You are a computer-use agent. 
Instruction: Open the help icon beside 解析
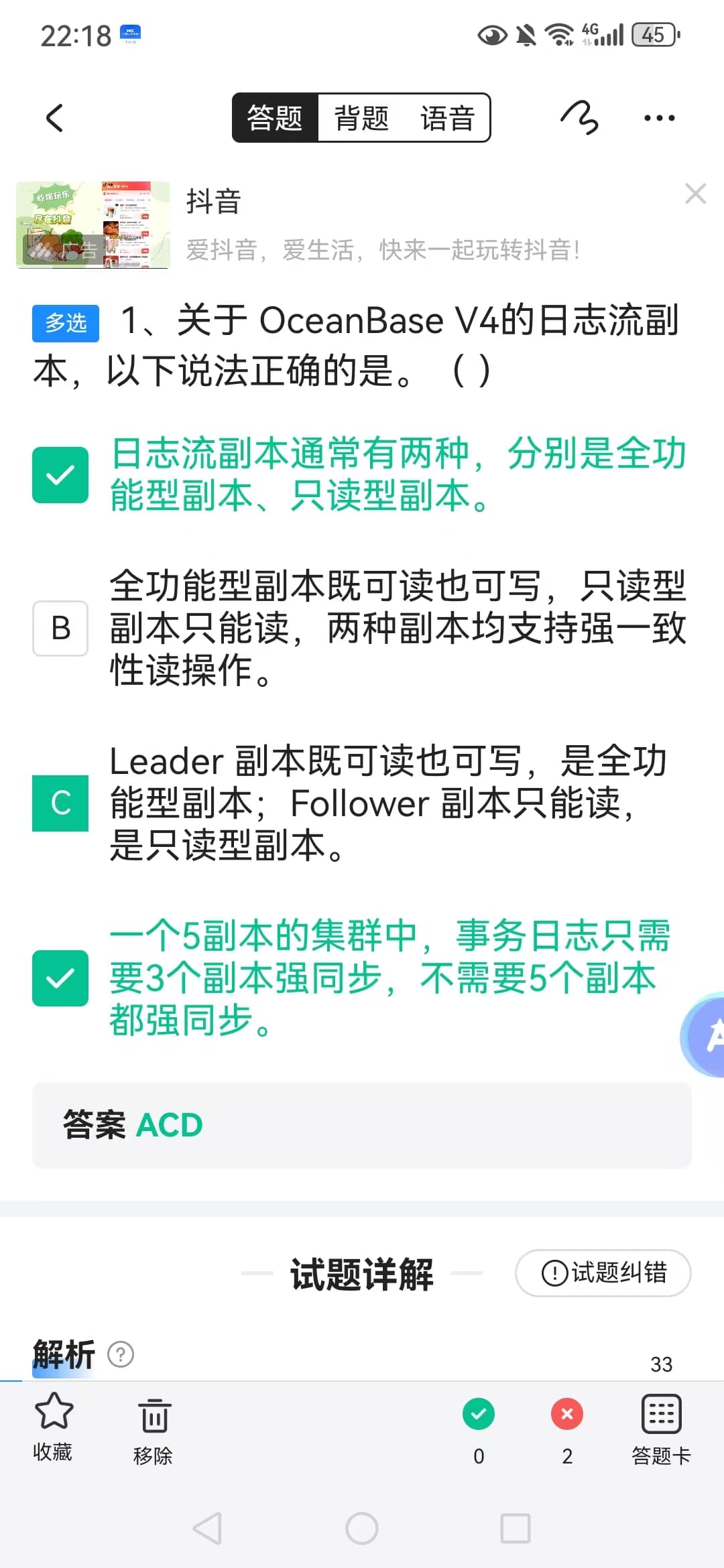click(121, 1354)
